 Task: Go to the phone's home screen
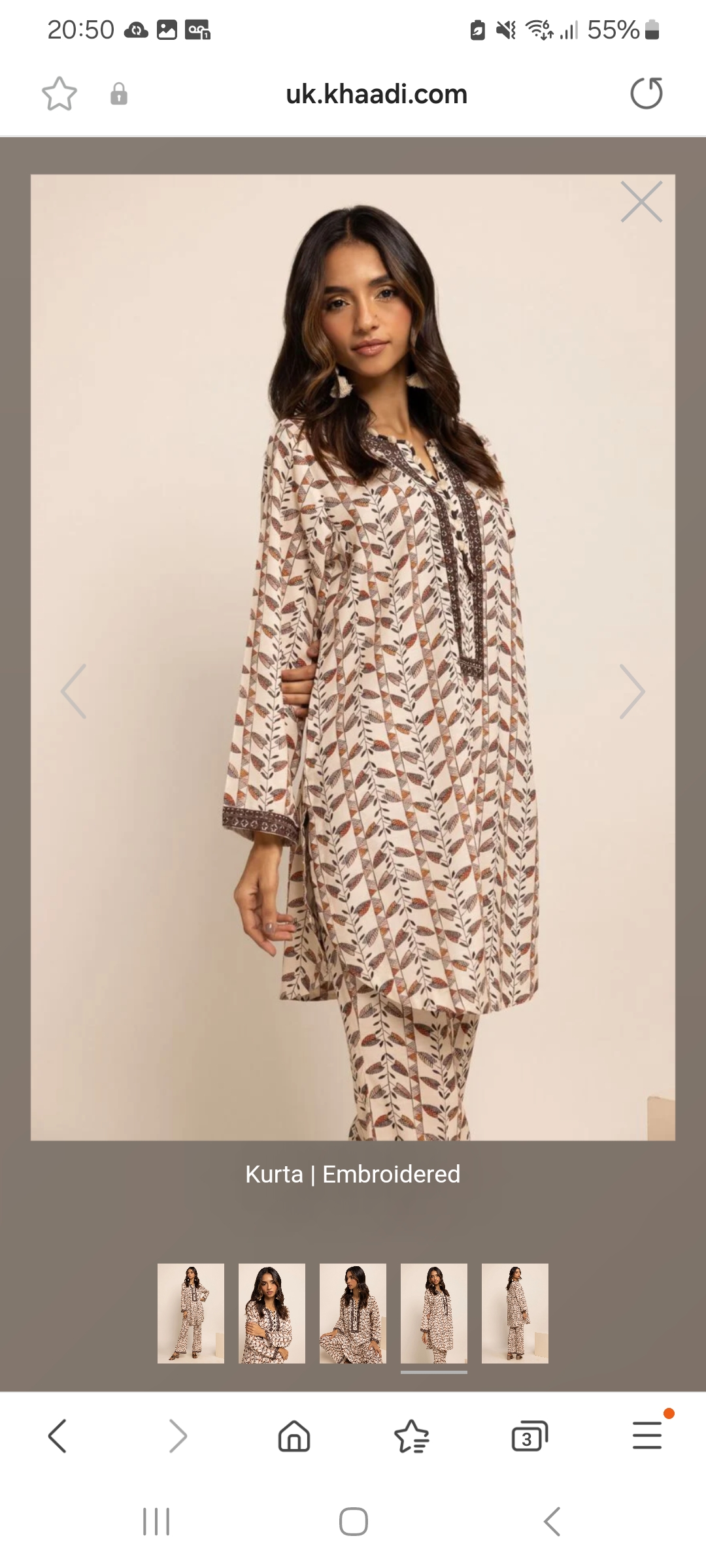click(353, 1522)
